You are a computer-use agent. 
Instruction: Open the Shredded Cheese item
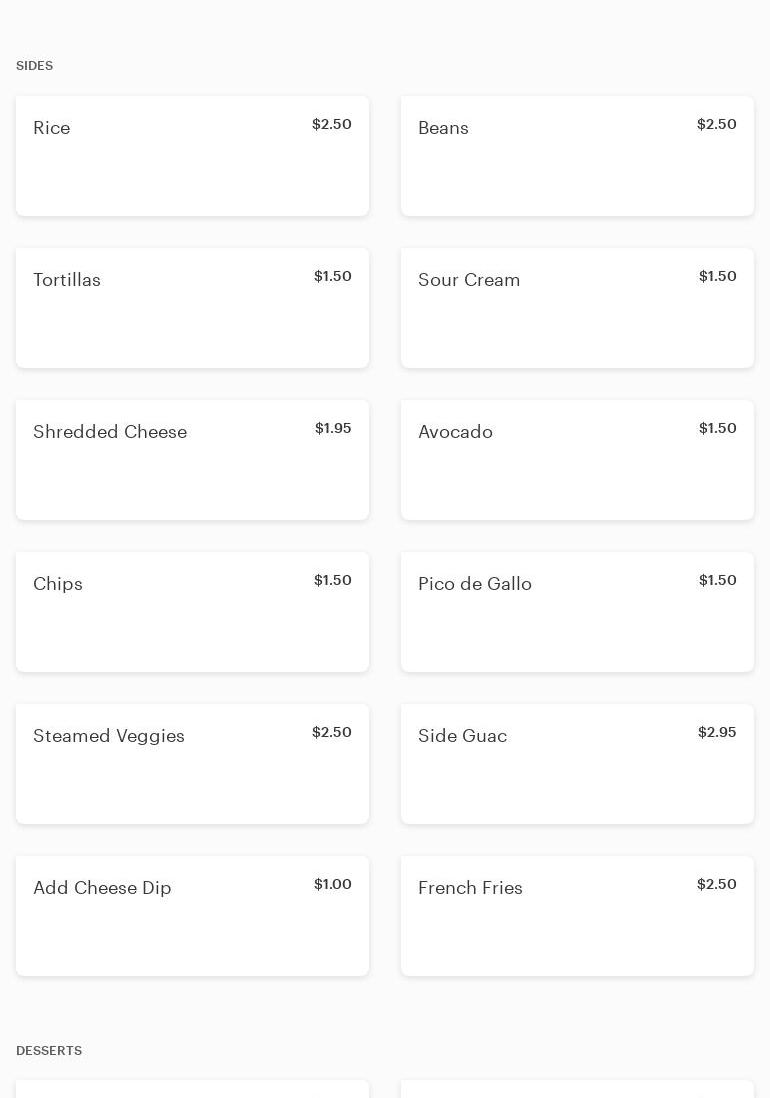tap(192, 460)
